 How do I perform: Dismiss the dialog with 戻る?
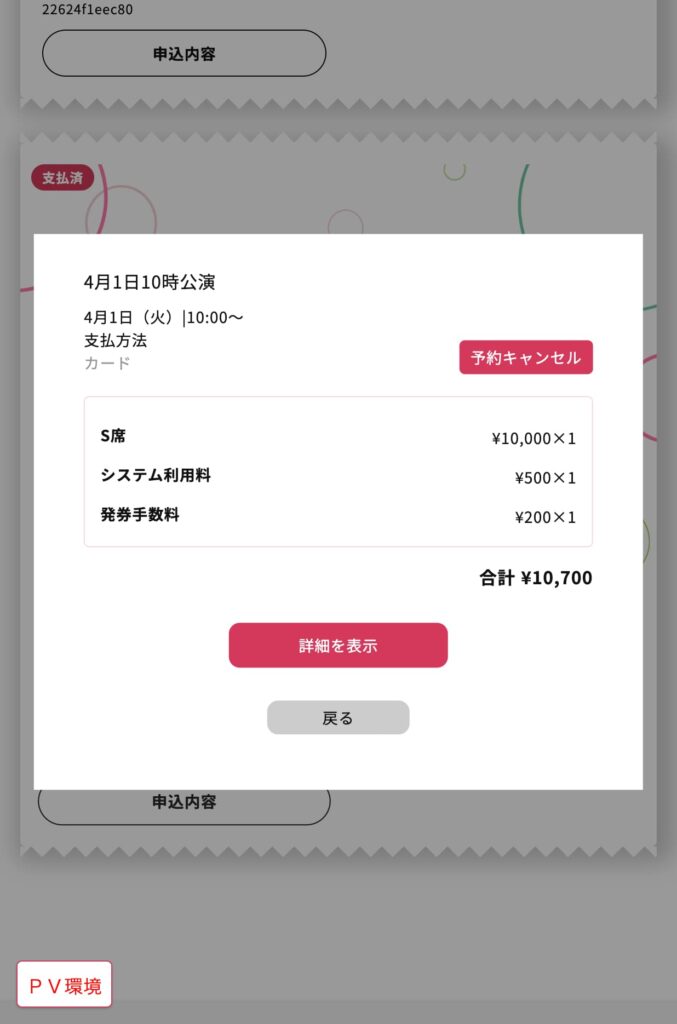pos(338,718)
